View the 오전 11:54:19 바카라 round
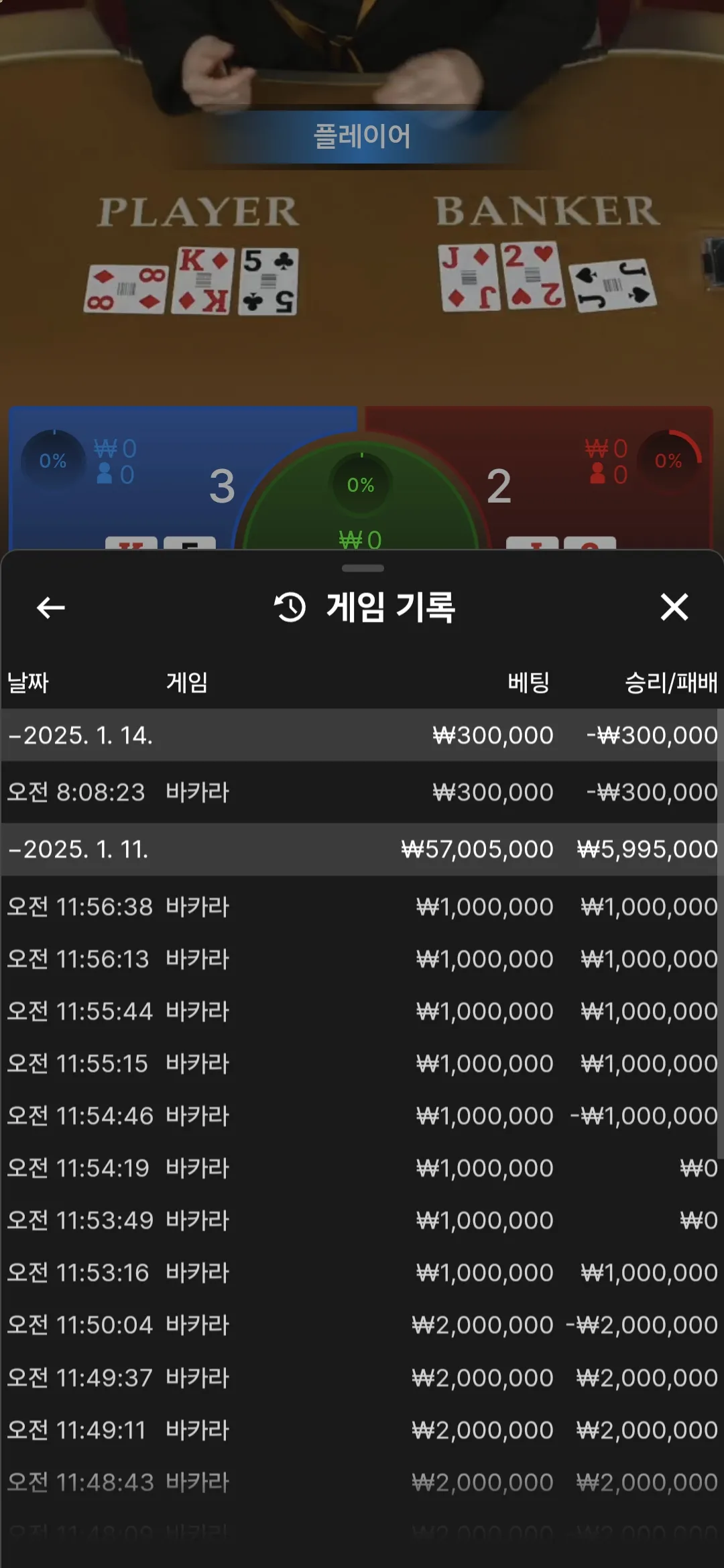 pos(362,1168)
